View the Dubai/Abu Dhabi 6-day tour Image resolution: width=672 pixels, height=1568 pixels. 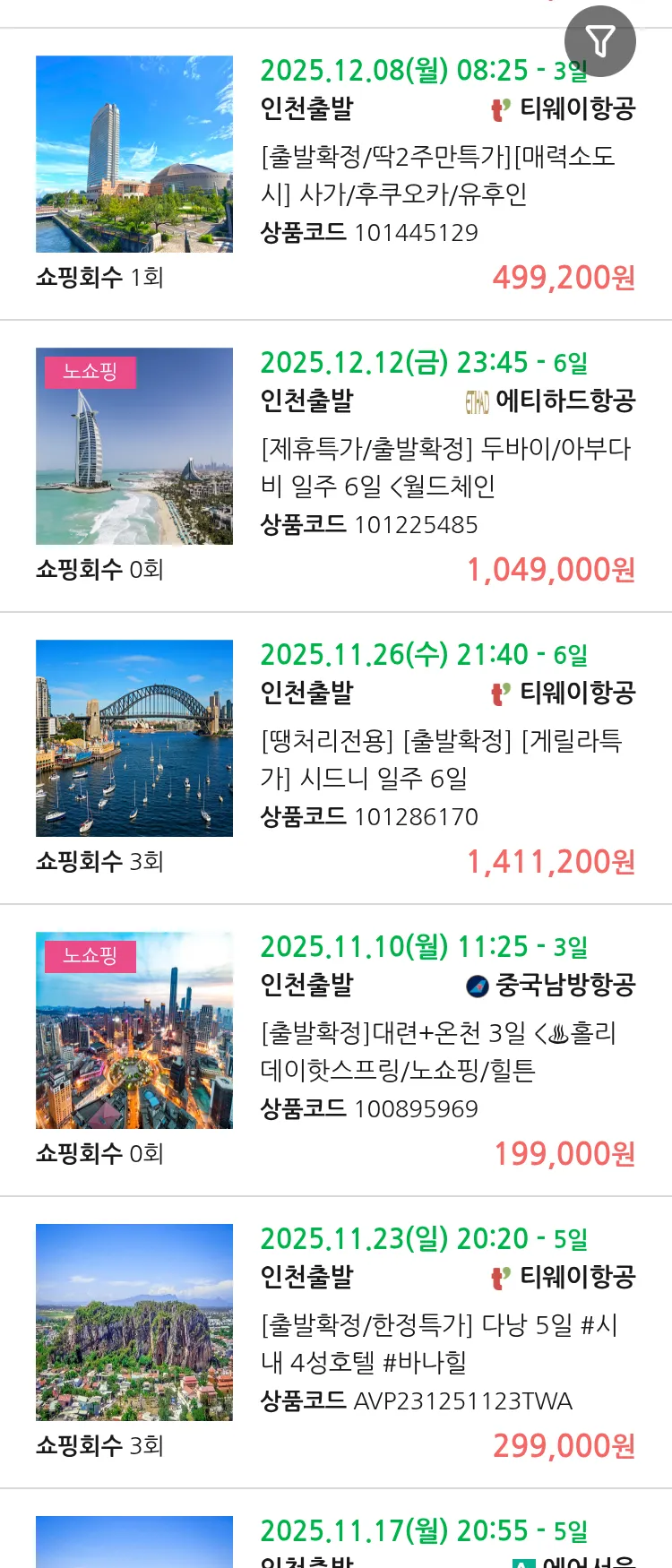point(445,467)
